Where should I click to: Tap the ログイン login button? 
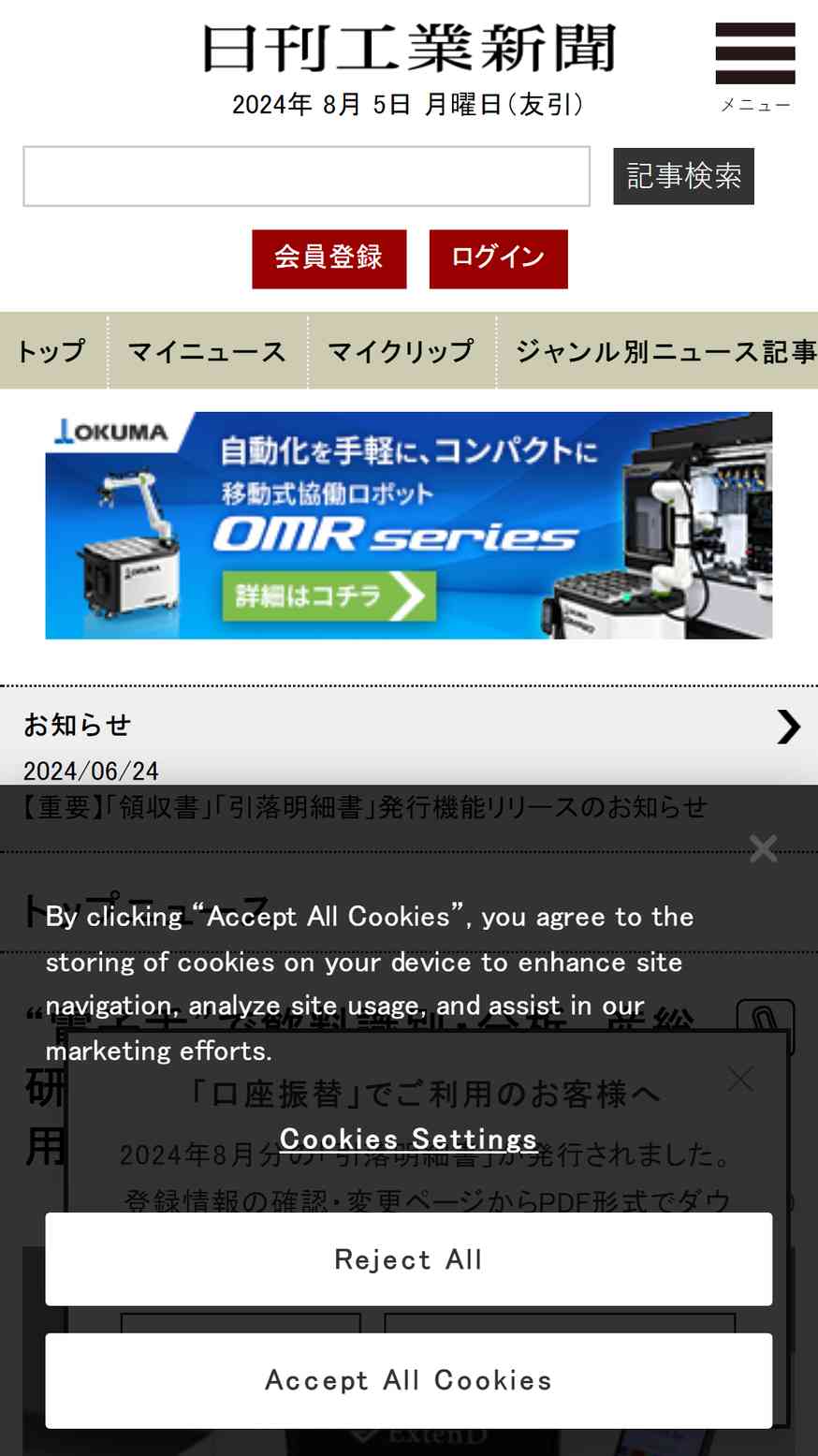498,258
